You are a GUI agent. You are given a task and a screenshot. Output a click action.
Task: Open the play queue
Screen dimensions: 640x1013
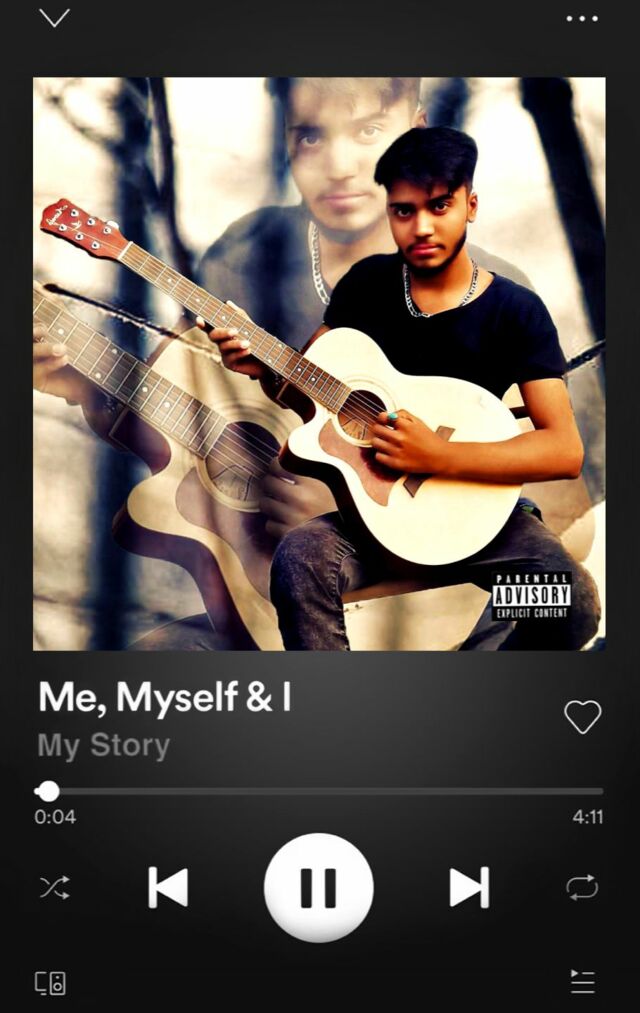pyautogui.click(x=582, y=981)
